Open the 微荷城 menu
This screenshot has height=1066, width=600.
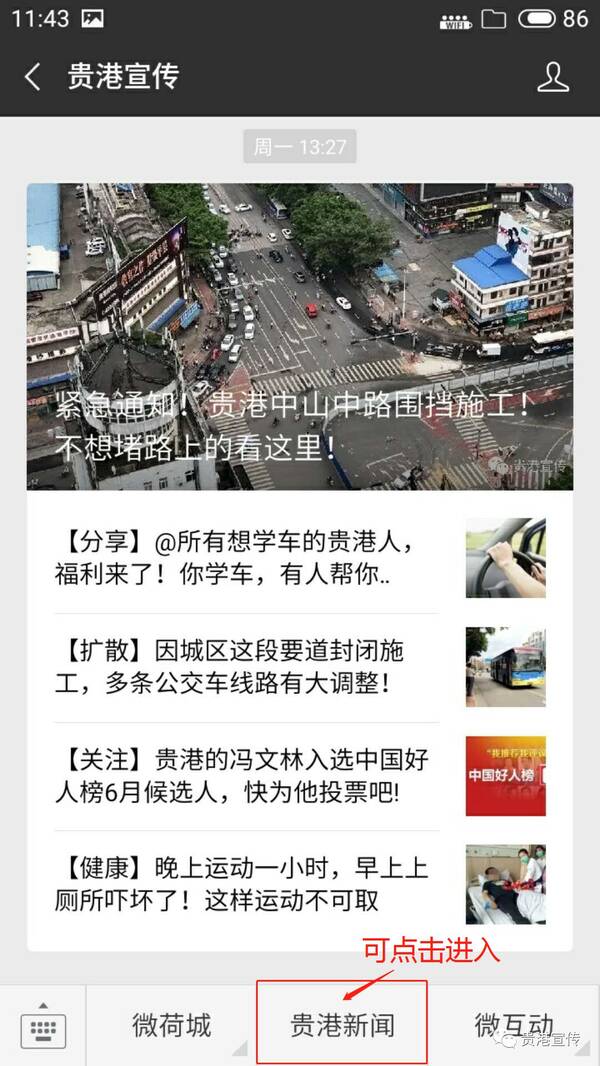[x=171, y=1025]
